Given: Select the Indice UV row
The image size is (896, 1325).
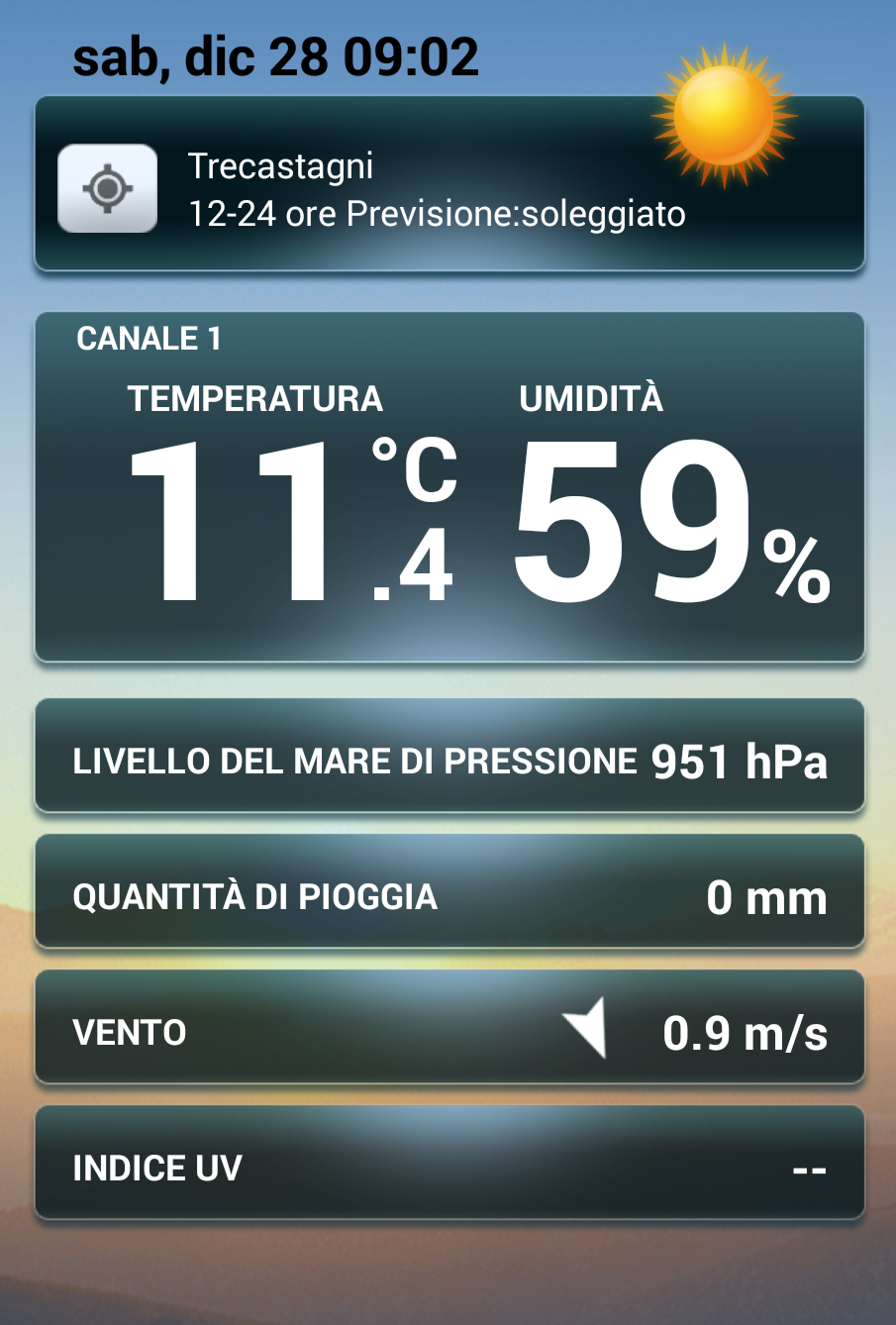Looking at the screenshot, I should pyautogui.click(x=449, y=1163).
